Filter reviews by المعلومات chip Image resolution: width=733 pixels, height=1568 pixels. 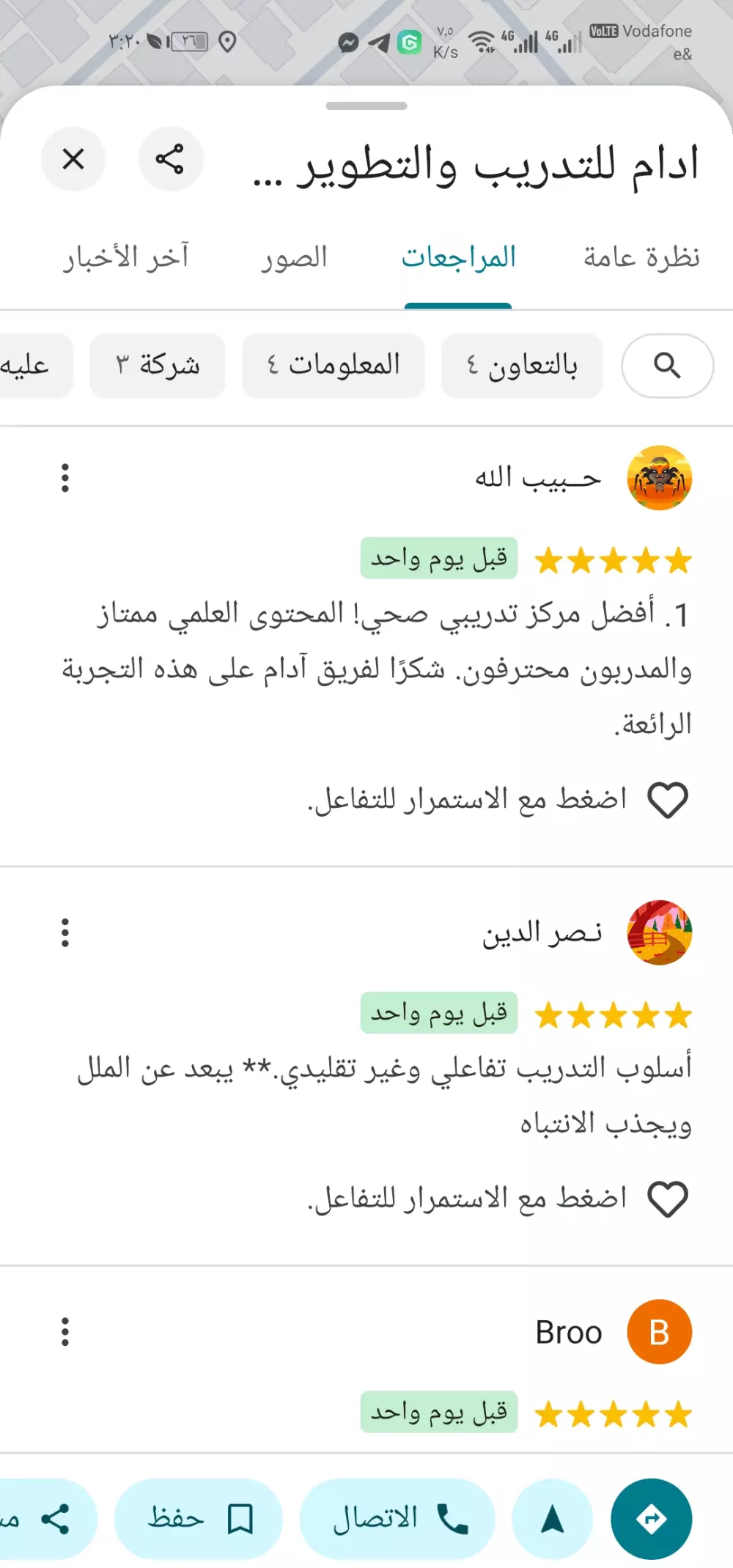[x=334, y=365]
